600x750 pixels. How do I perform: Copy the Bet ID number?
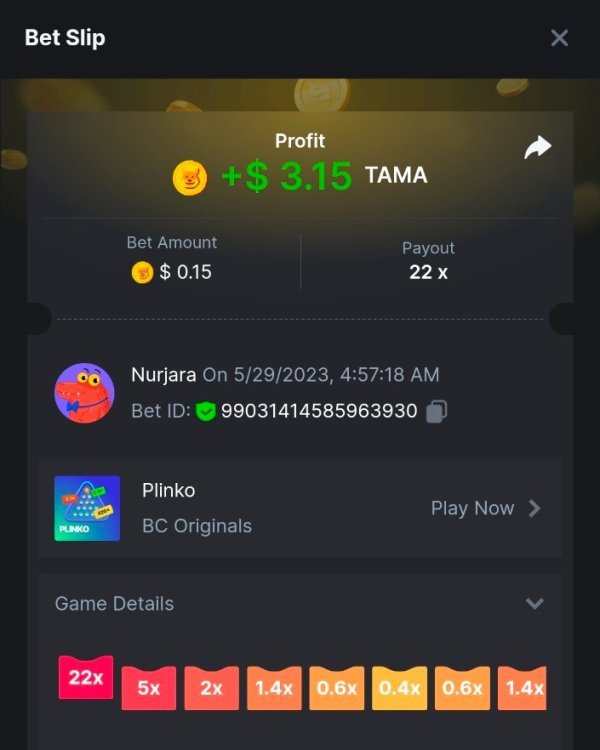pyautogui.click(x=436, y=411)
